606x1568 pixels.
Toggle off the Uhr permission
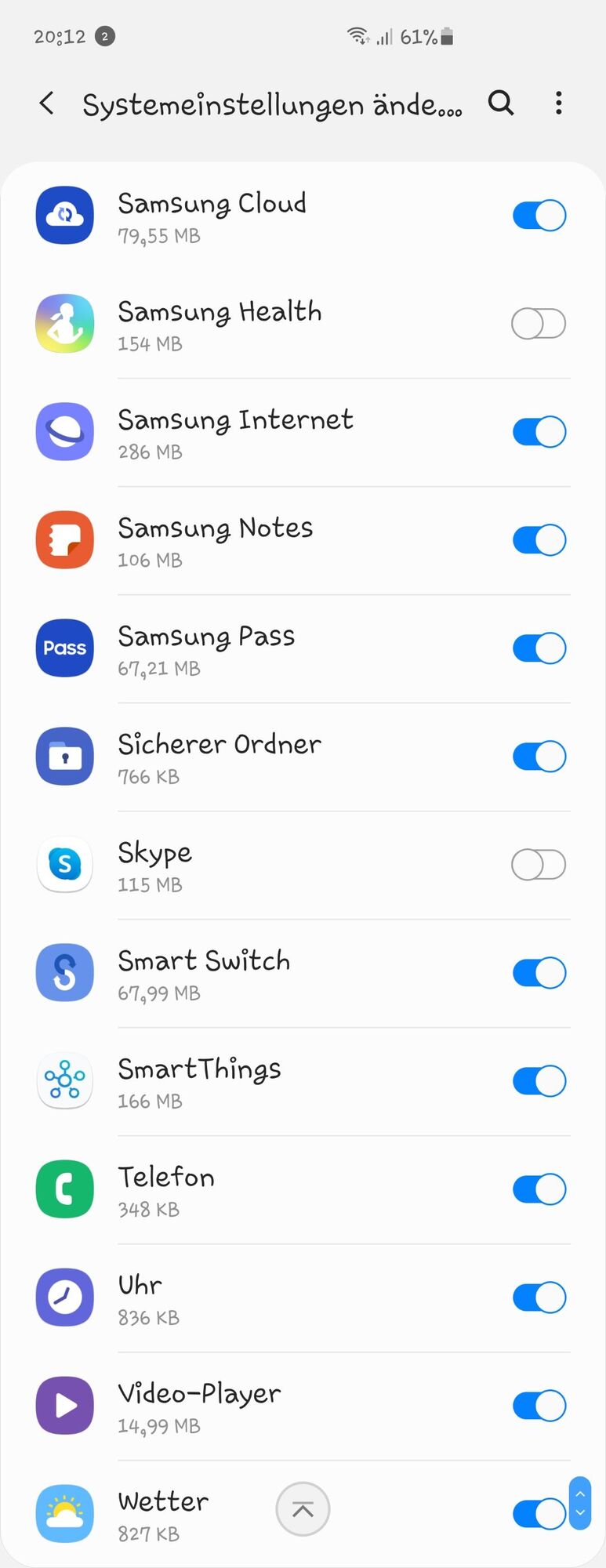pyautogui.click(x=539, y=1298)
